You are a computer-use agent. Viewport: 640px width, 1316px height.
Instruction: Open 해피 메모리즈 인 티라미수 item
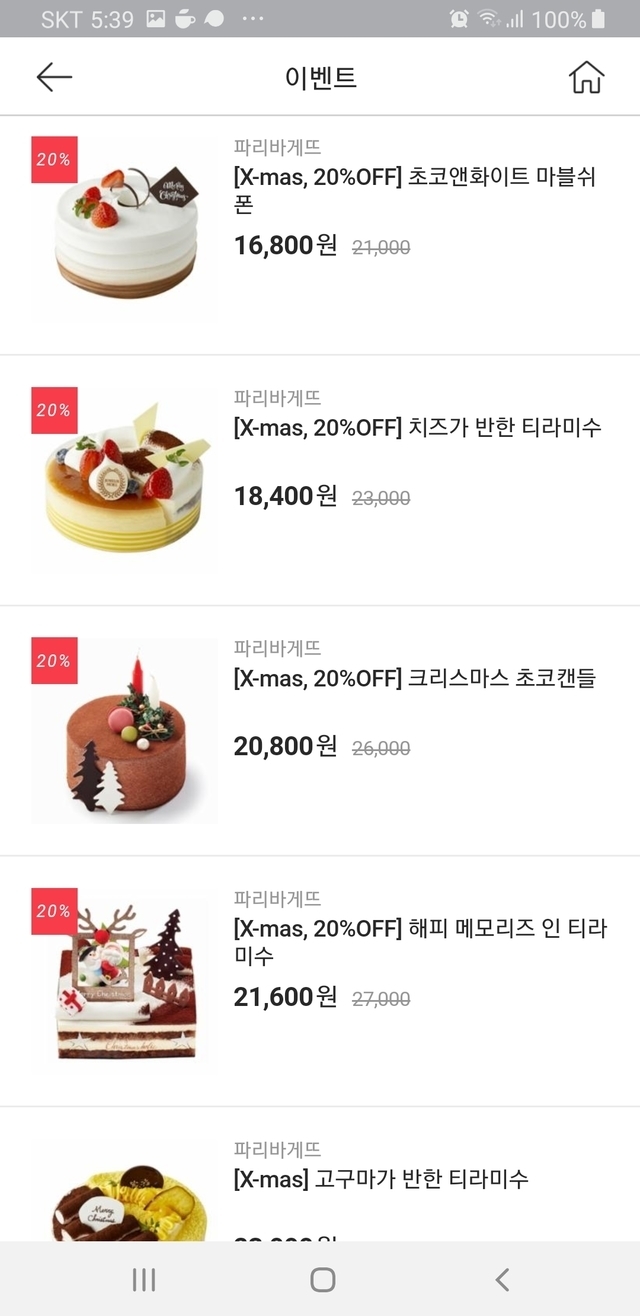pos(420,942)
